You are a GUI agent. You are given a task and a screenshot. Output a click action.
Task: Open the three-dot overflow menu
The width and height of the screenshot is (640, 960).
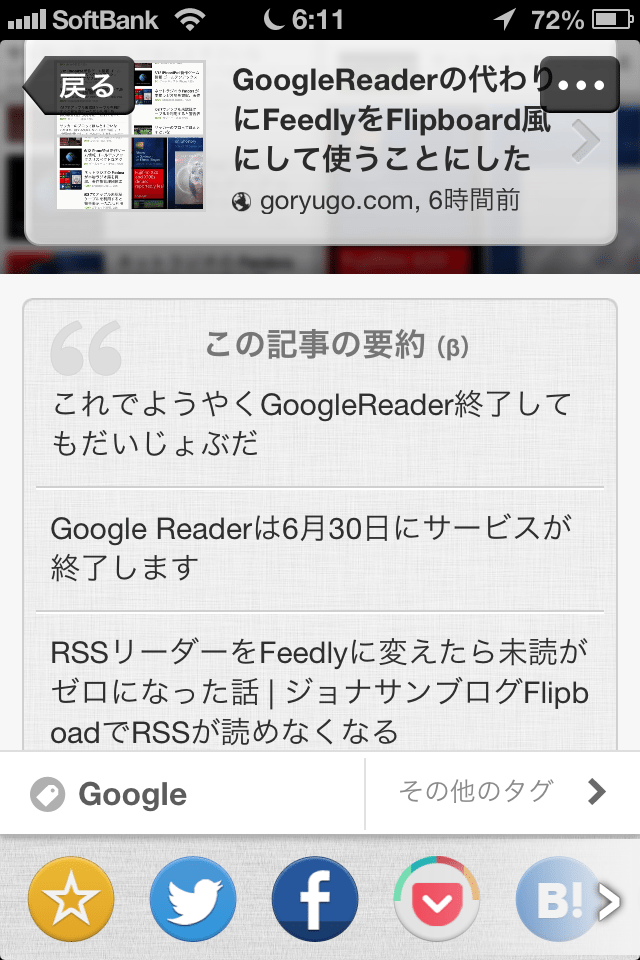[x=579, y=86]
